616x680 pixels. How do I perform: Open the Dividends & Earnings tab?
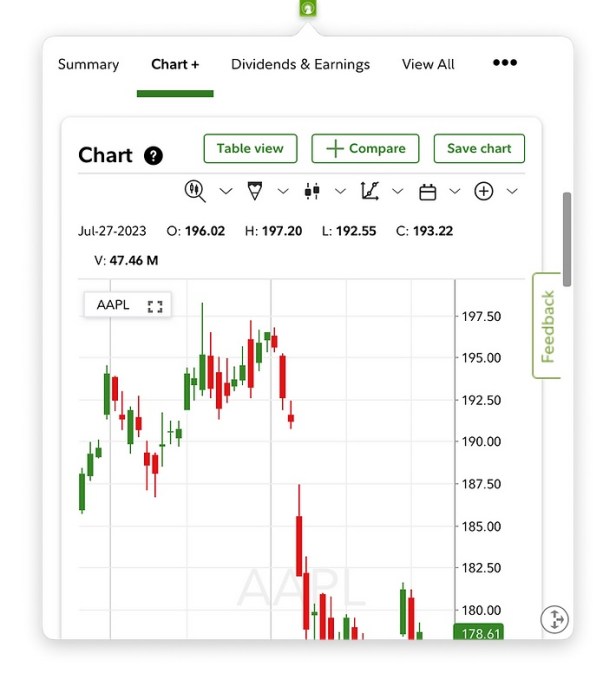click(300, 64)
